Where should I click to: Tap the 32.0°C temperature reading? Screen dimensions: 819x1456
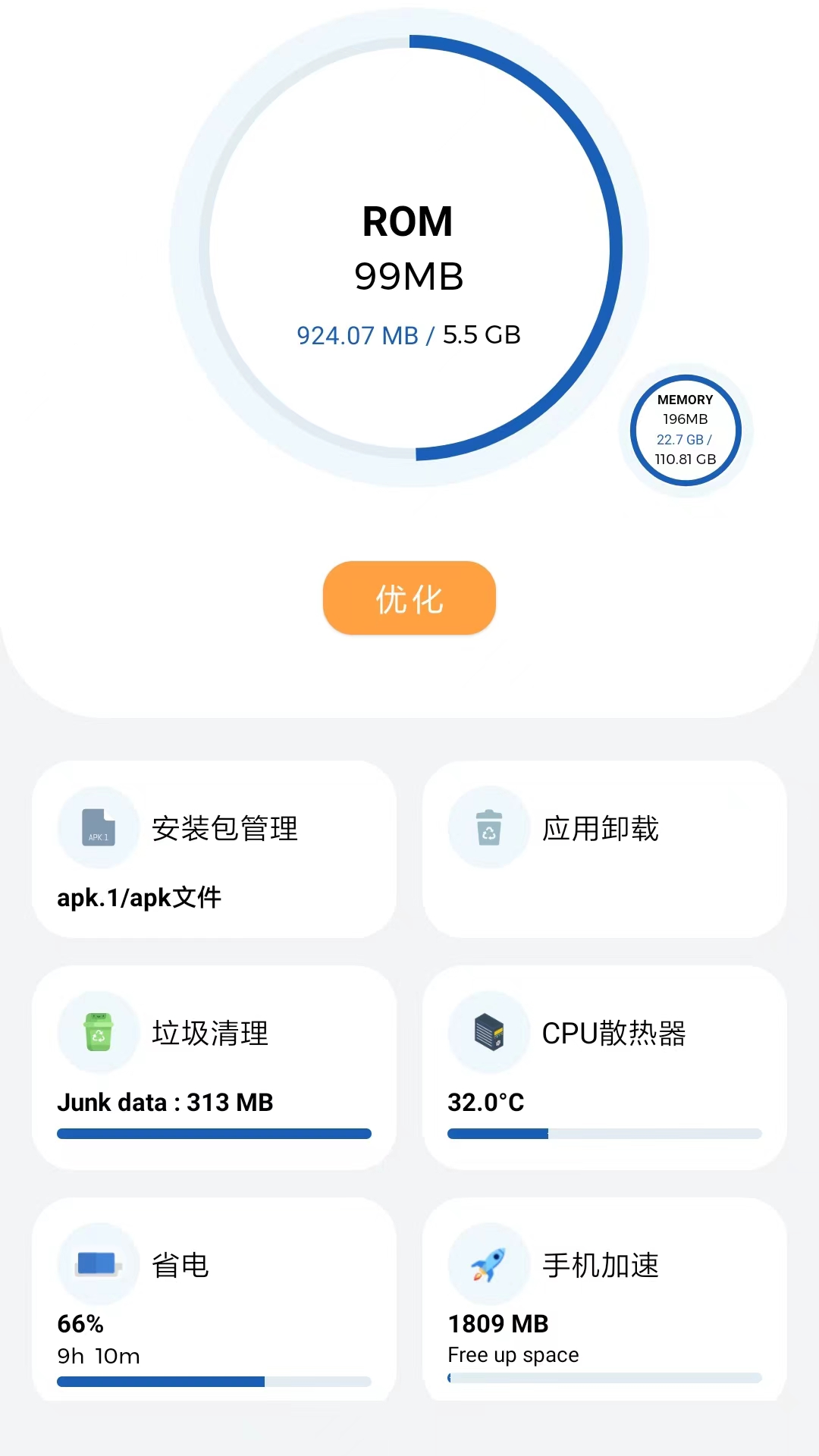tap(485, 1102)
